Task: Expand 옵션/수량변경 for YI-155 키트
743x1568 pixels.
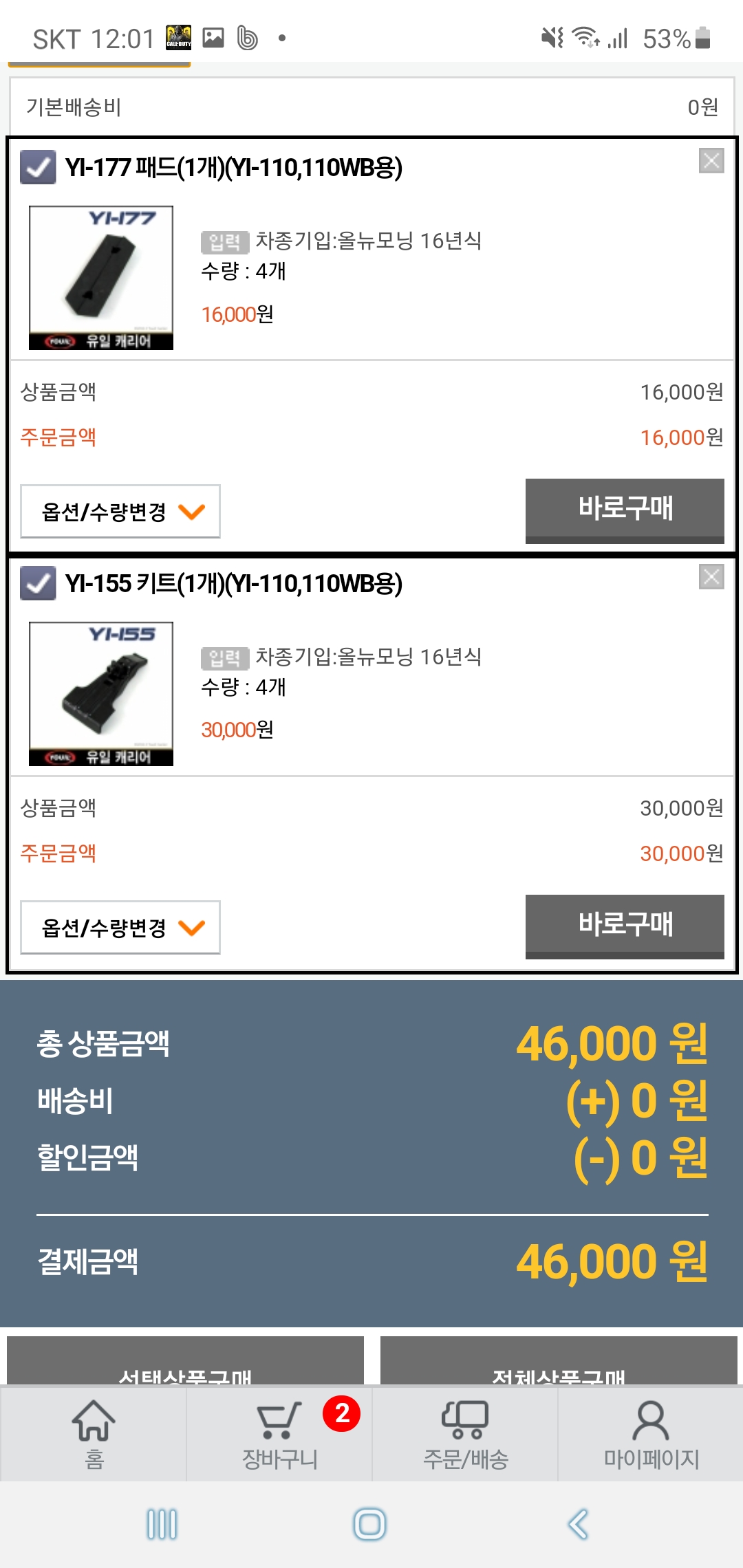Action: 120,927
